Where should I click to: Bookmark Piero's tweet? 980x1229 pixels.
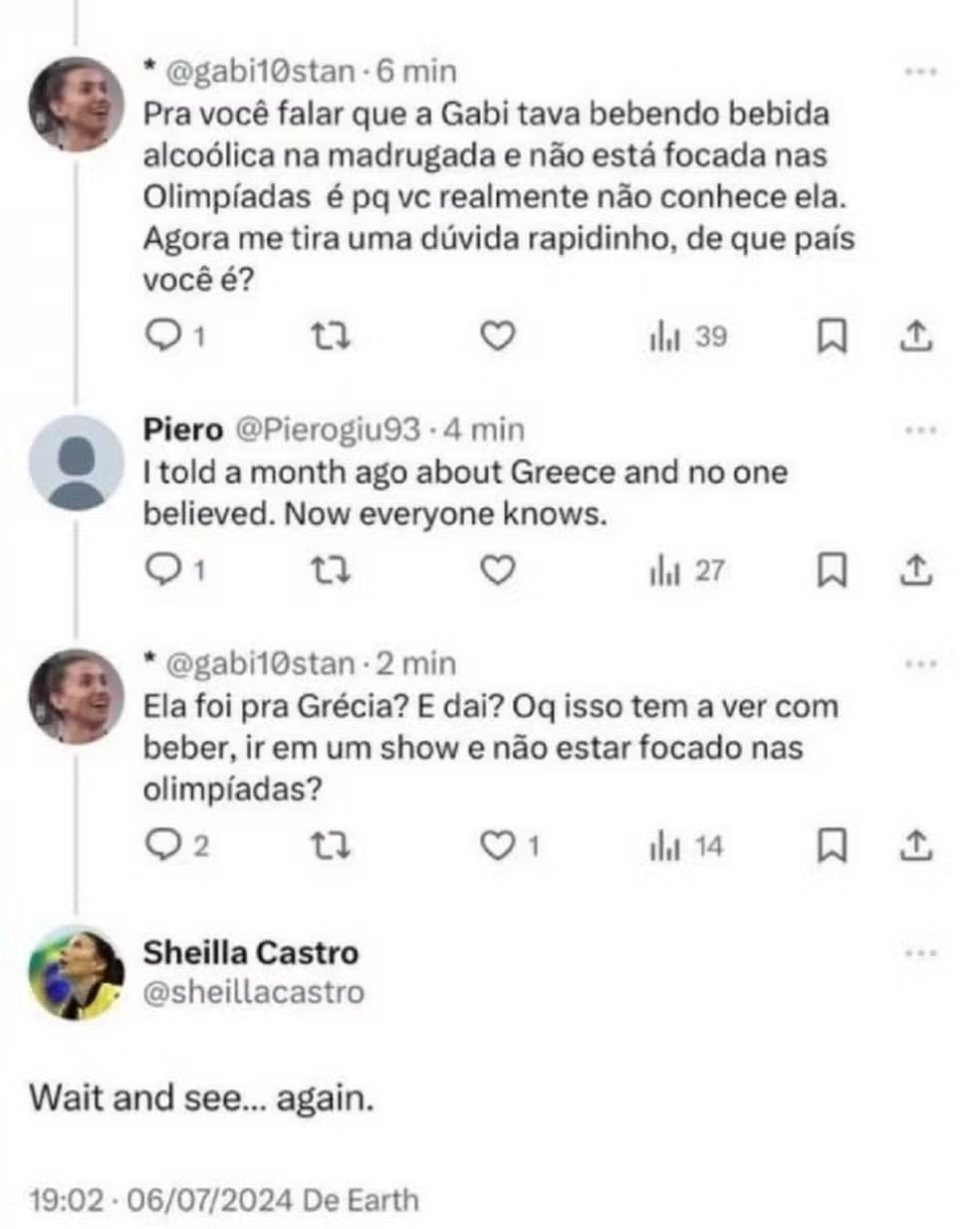832,571
